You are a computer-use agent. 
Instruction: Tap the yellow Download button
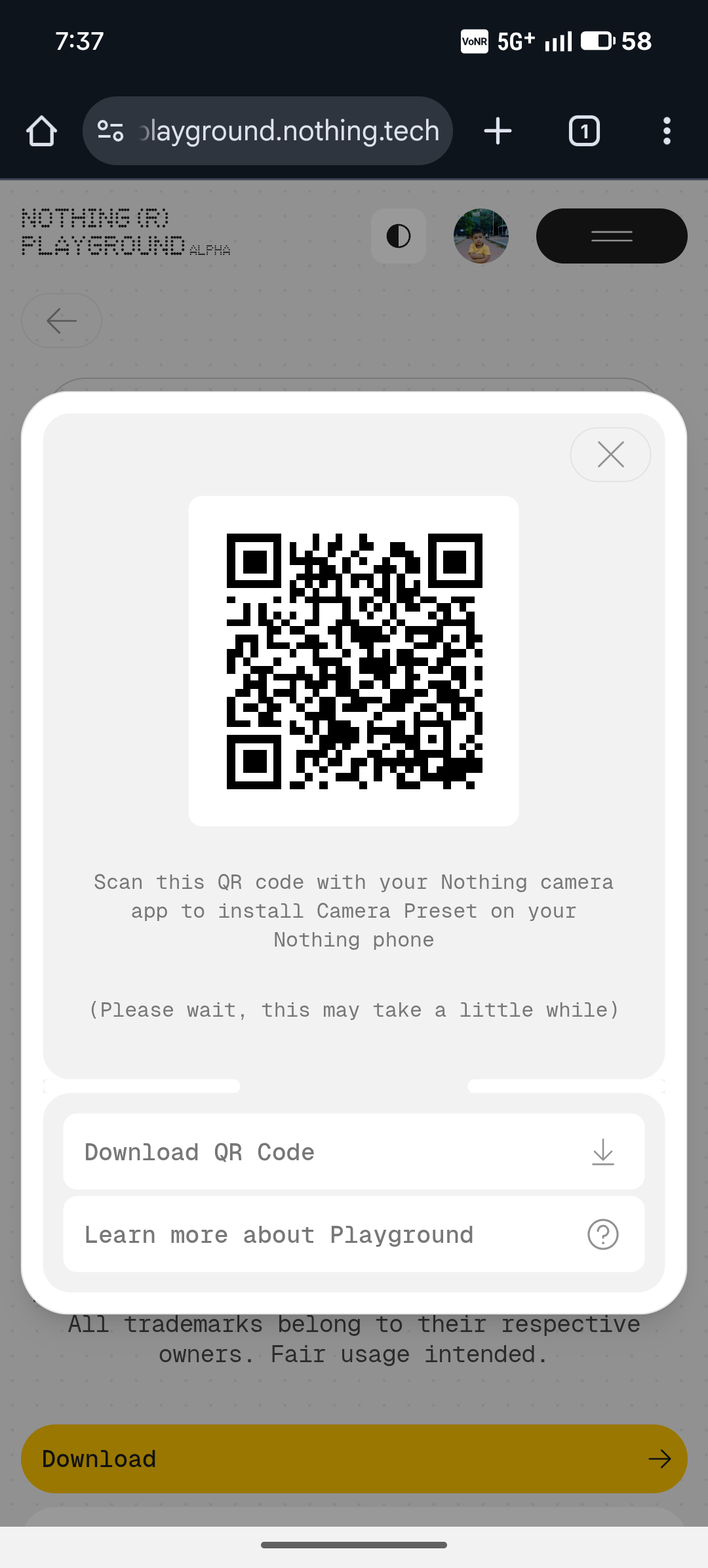tap(353, 1459)
